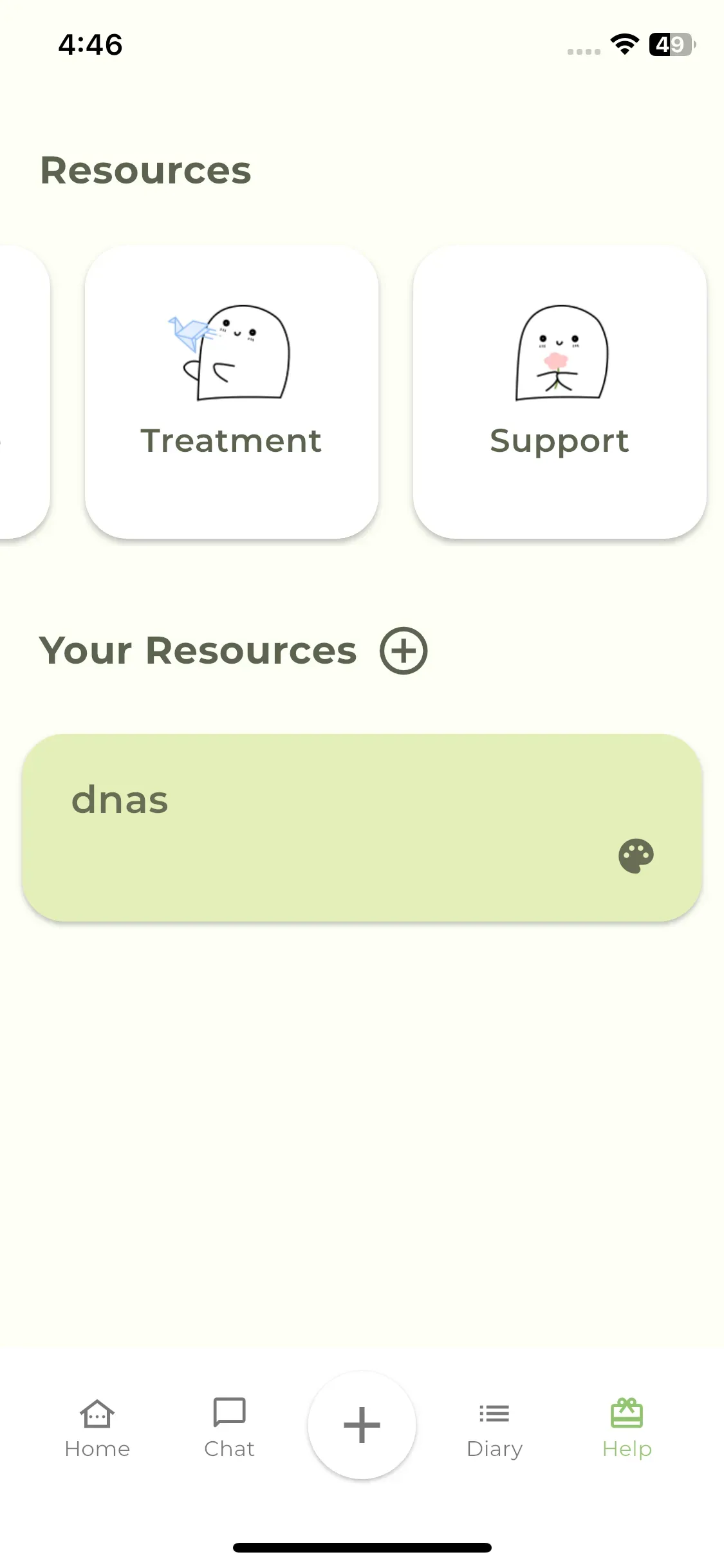Select the Help tab
Viewport: 724px width, 1568px height.
pos(627,1427)
